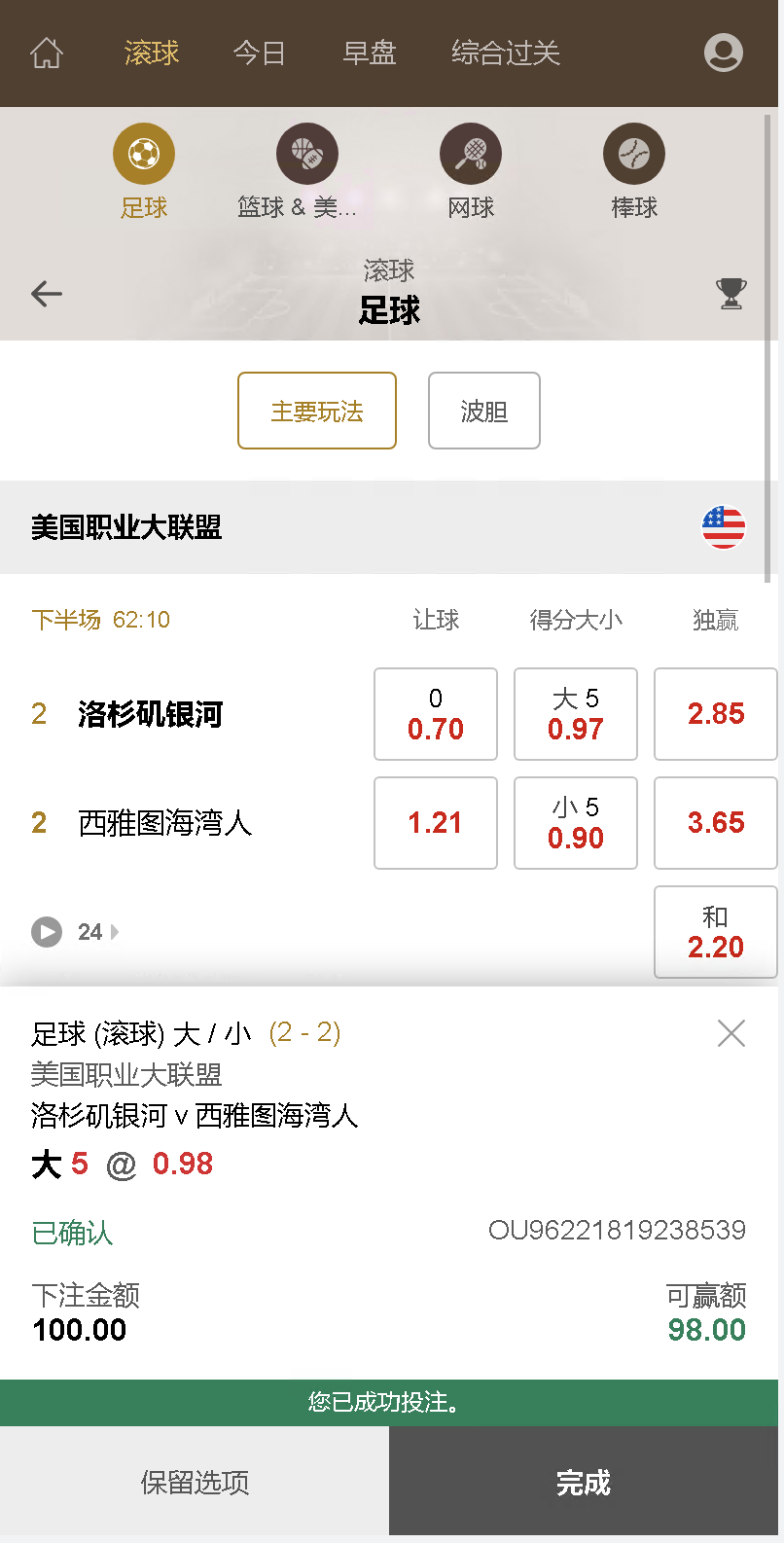
Task: Select 大 5 over odds 0.97
Action: [x=575, y=713]
